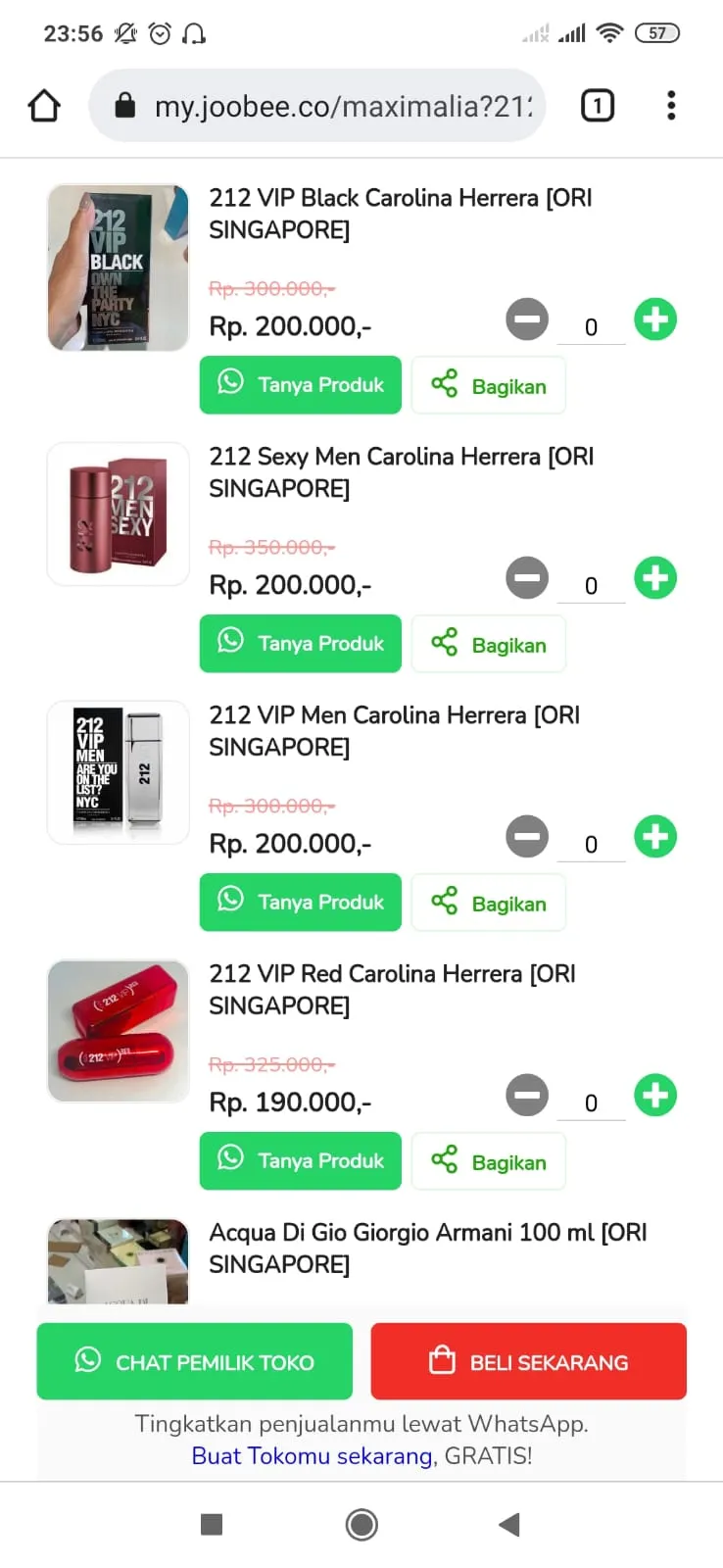Increase quantity of 212 VIP Men
723x1568 pixels.
(x=655, y=837)
